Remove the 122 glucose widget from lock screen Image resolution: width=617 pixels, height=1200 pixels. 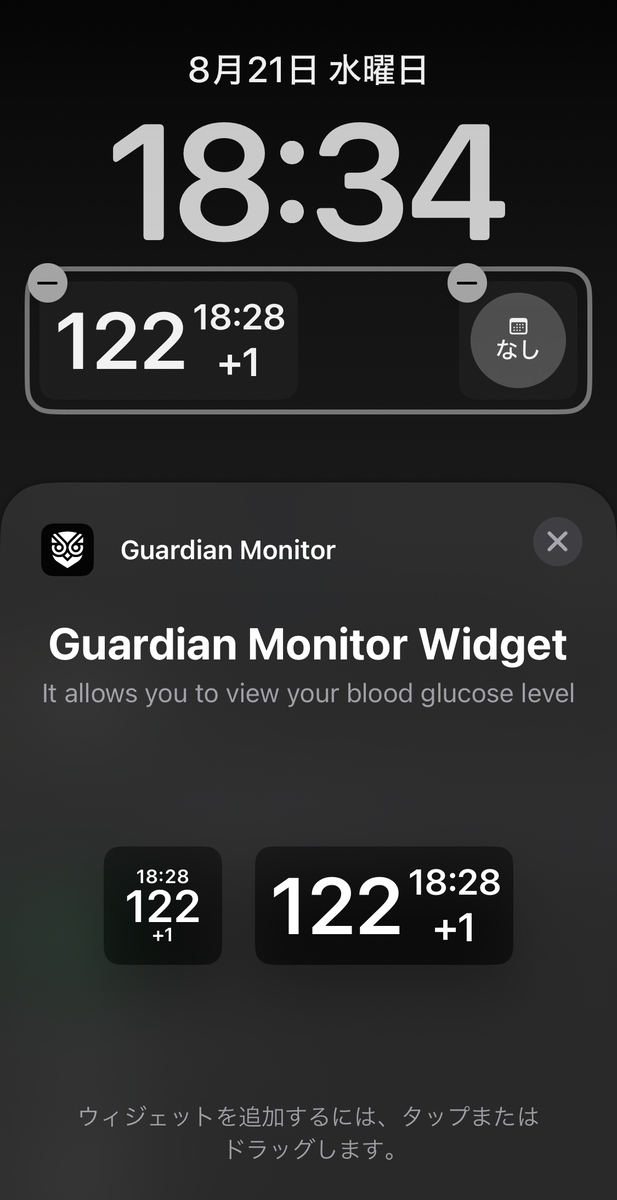47,283
